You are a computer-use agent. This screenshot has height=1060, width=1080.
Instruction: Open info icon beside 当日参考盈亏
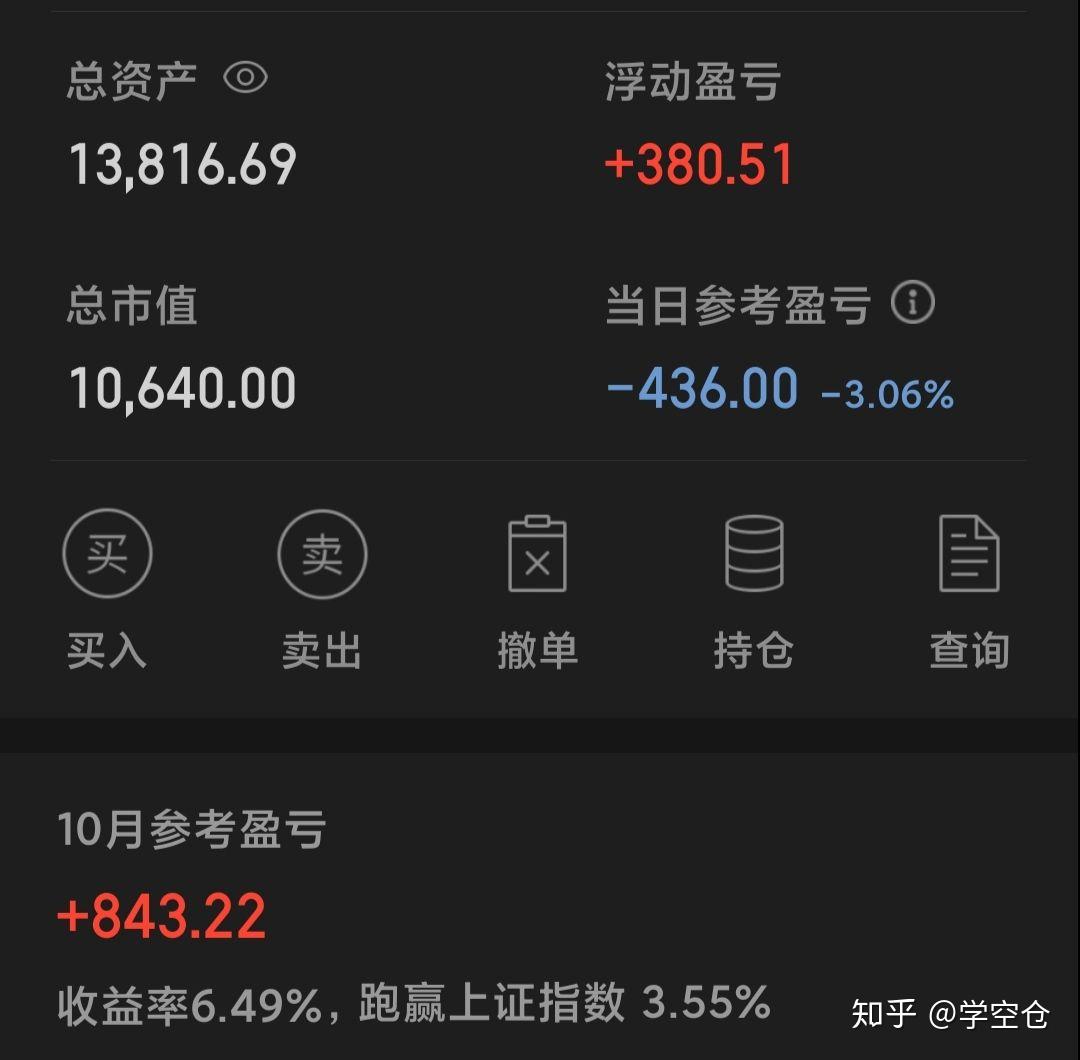[x=912, y=302]
